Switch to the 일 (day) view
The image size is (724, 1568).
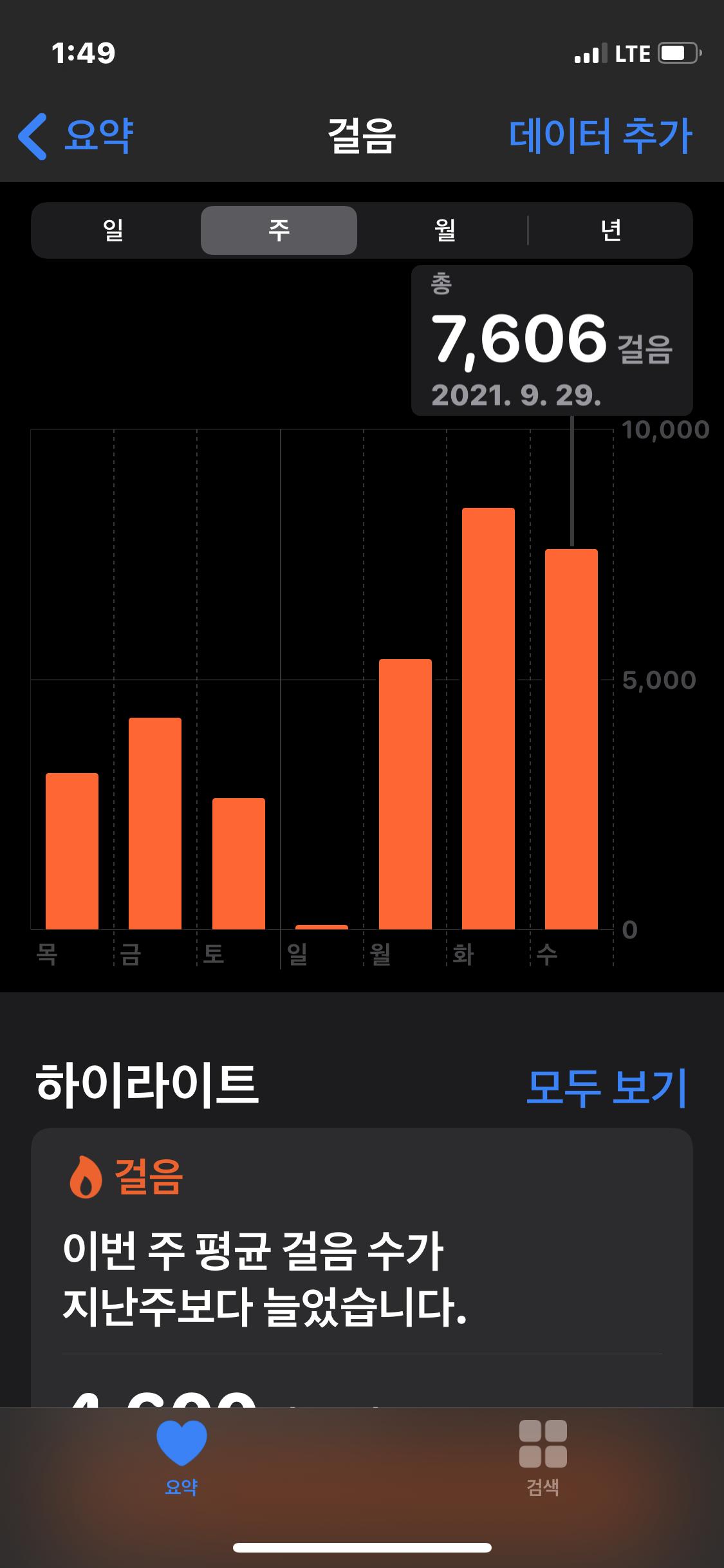(113, 230)
